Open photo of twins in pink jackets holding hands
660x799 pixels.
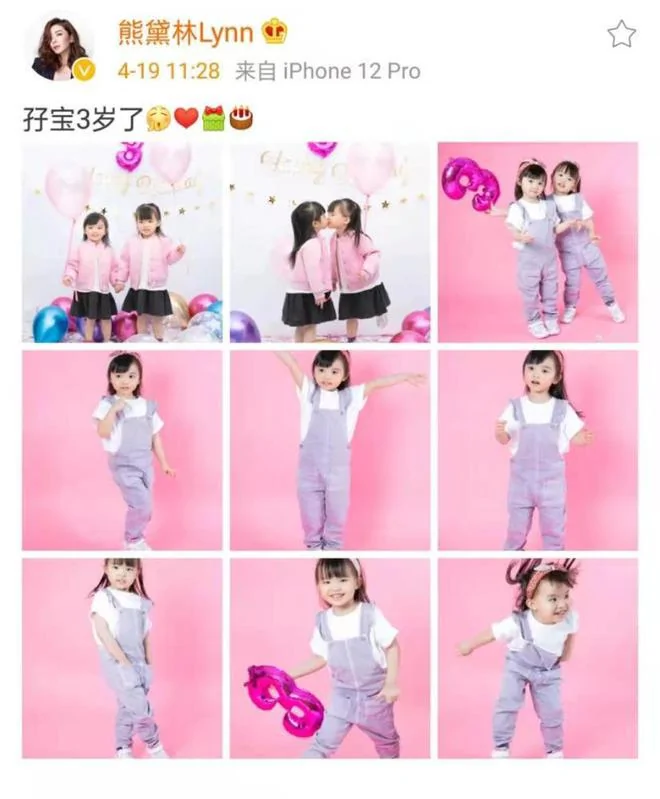click(x=122, y=242)
